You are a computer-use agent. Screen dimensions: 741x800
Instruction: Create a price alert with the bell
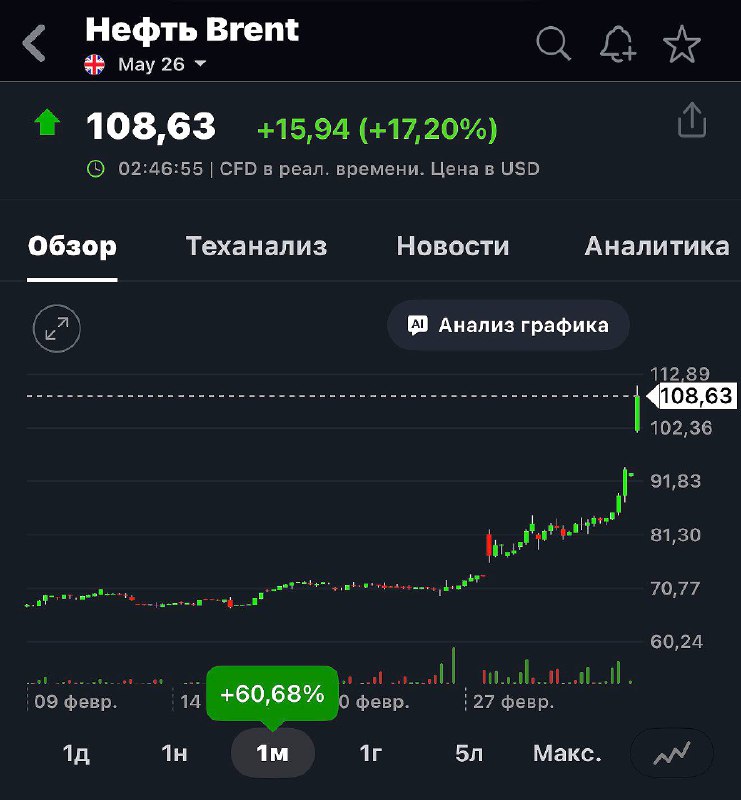618,44
